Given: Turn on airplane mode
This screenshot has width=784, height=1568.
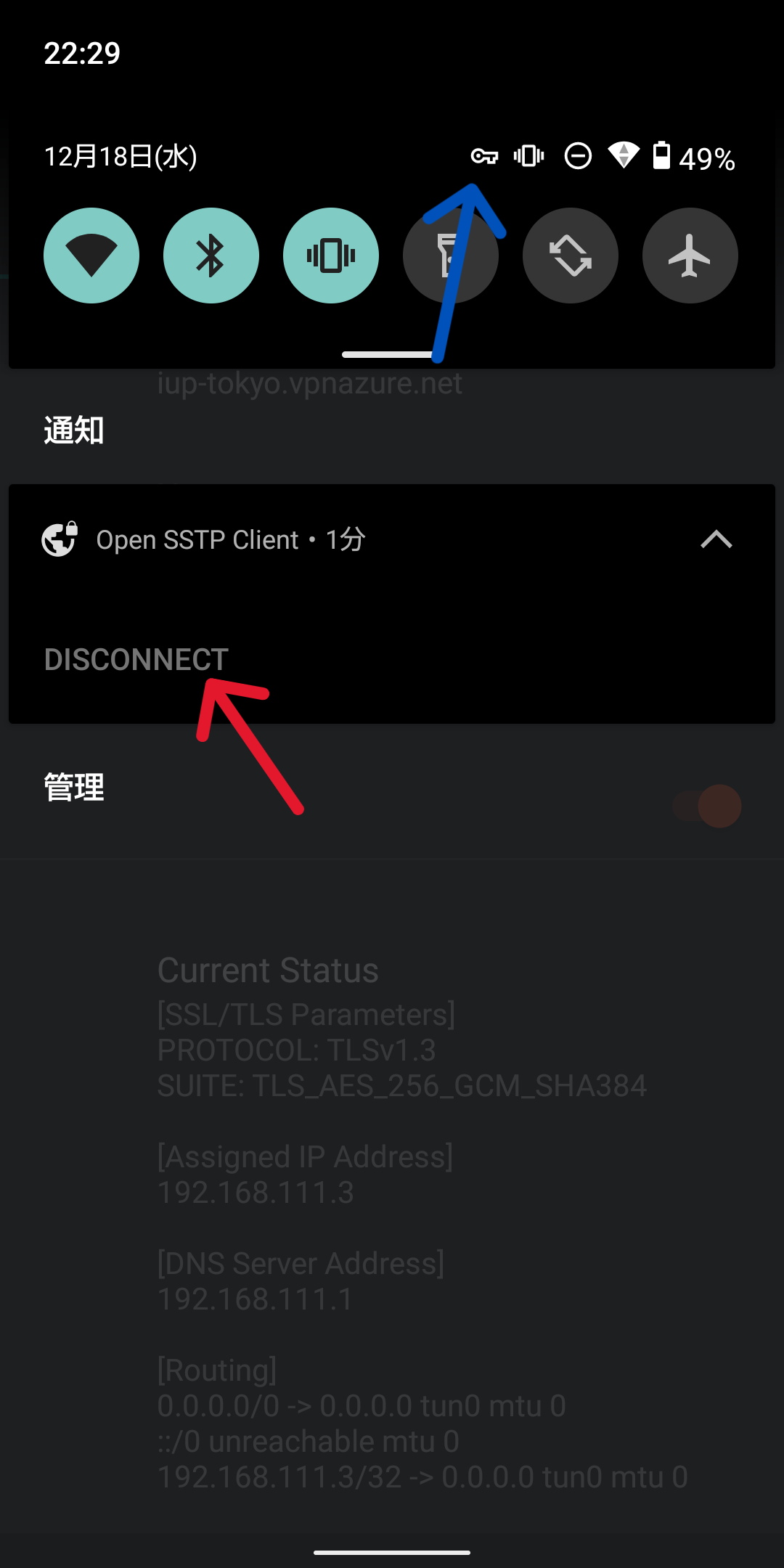Looking at the screenshot, I should tap(690, 256).
